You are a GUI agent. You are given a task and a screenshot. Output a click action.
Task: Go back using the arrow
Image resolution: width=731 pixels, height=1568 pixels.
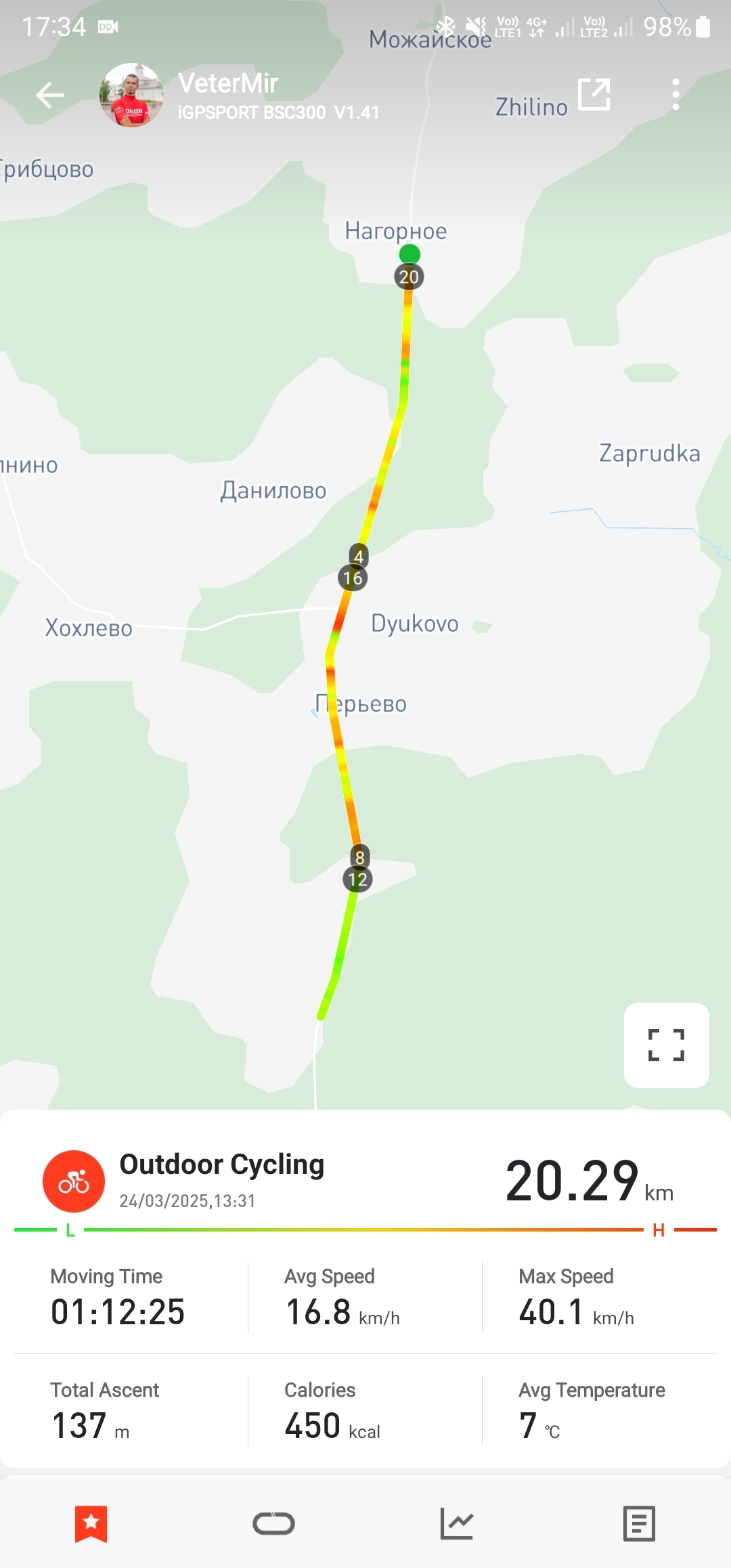click(x=50, y=95)
